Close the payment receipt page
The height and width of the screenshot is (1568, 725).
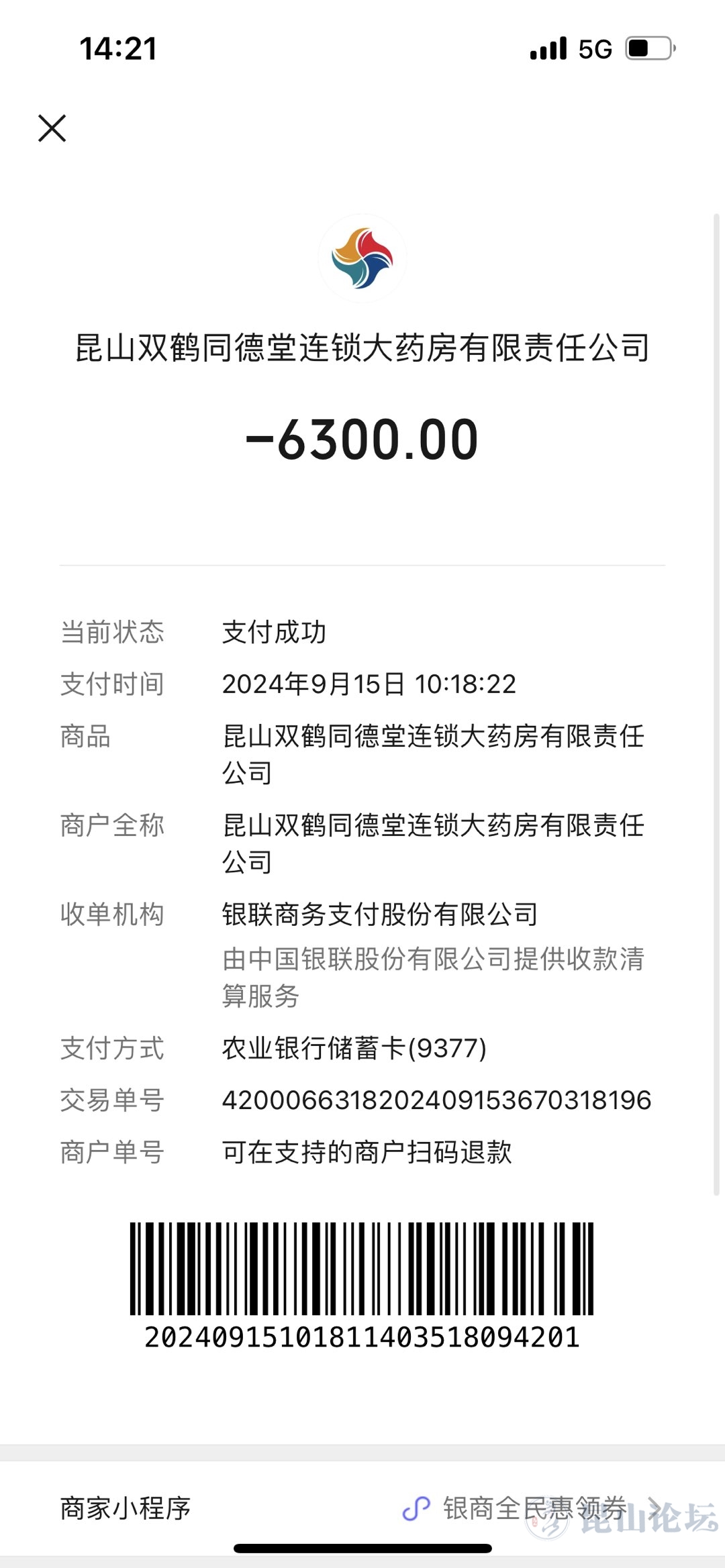tap(52, 128)
